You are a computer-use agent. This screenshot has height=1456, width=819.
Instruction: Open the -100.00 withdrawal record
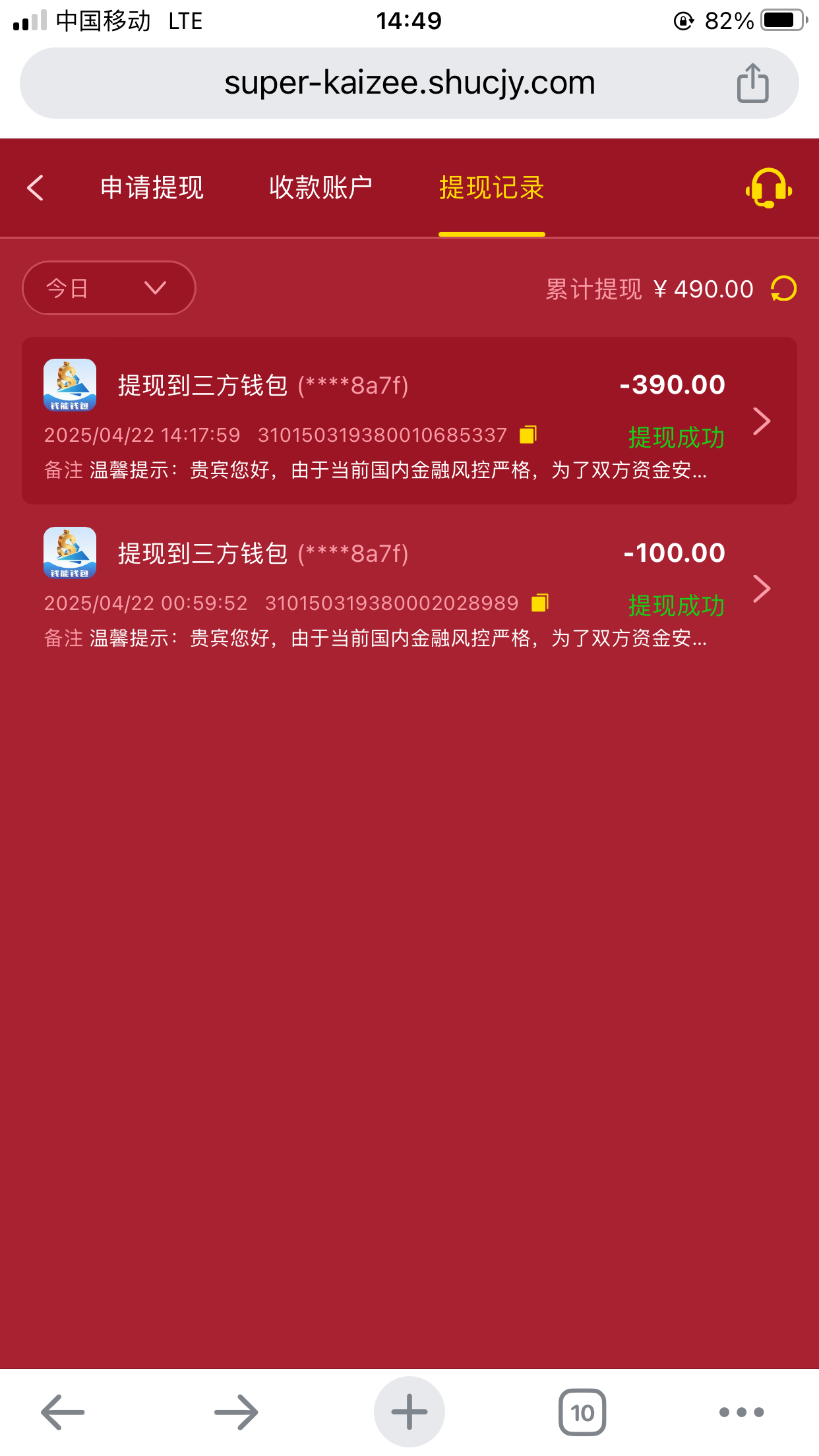pyautogui.click(x=409, y=589)
